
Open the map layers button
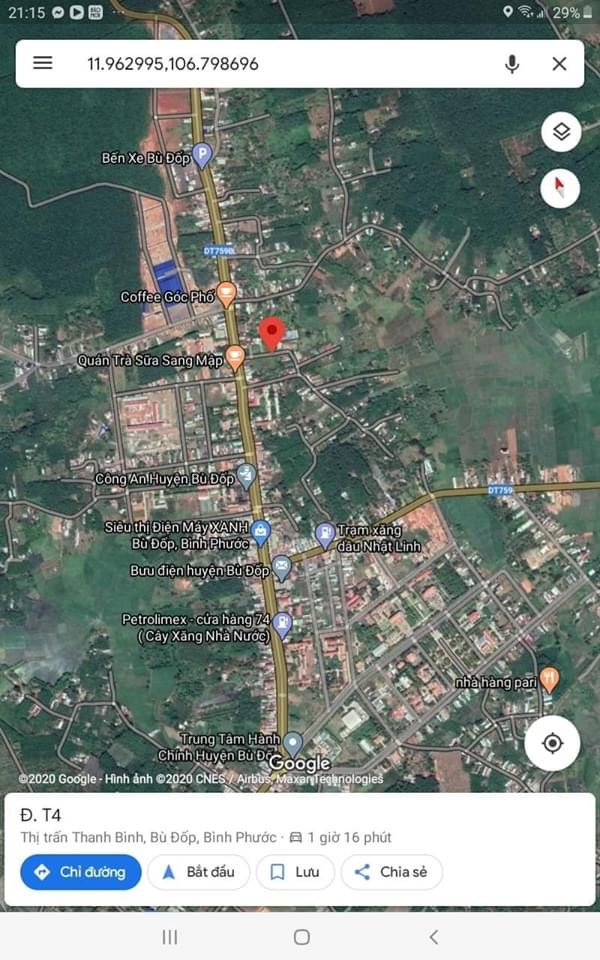coord(561,132)
